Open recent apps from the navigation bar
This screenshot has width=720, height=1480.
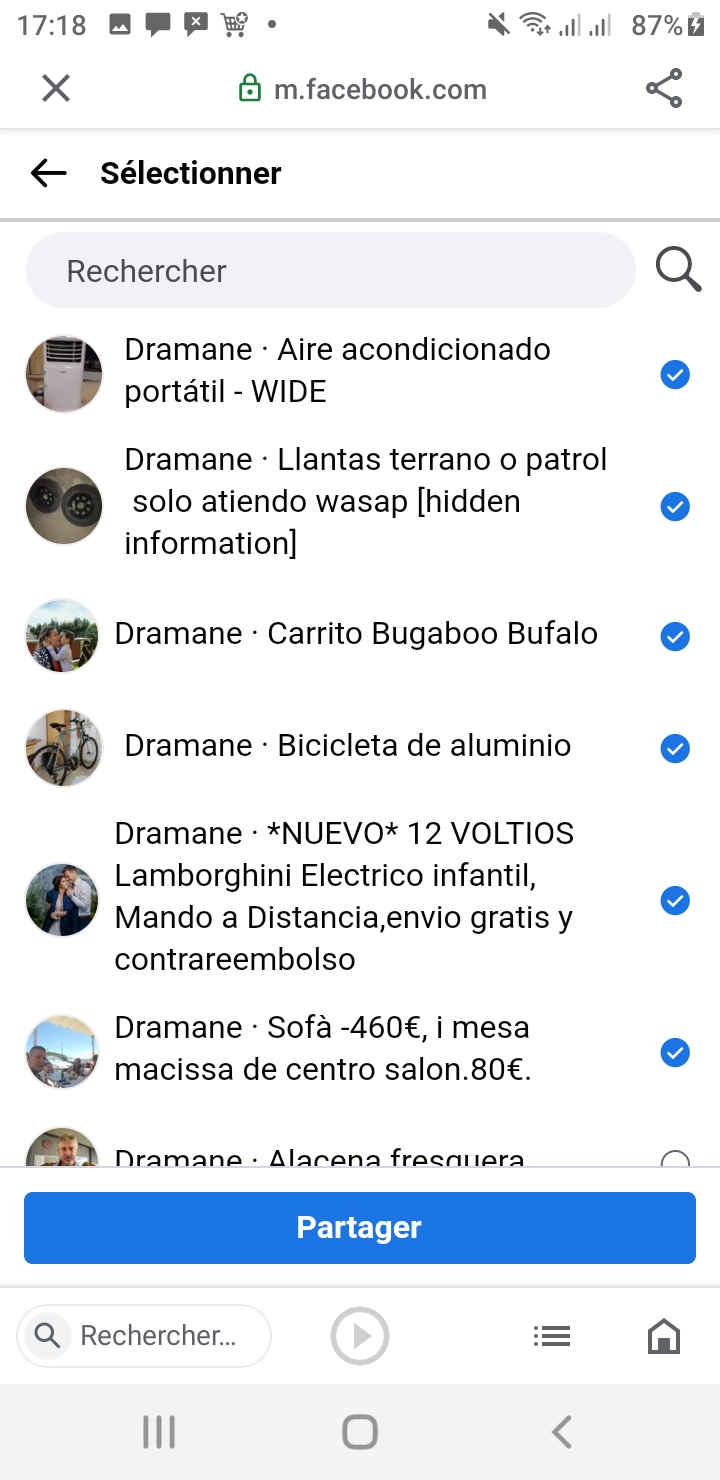click(159, 1432)
